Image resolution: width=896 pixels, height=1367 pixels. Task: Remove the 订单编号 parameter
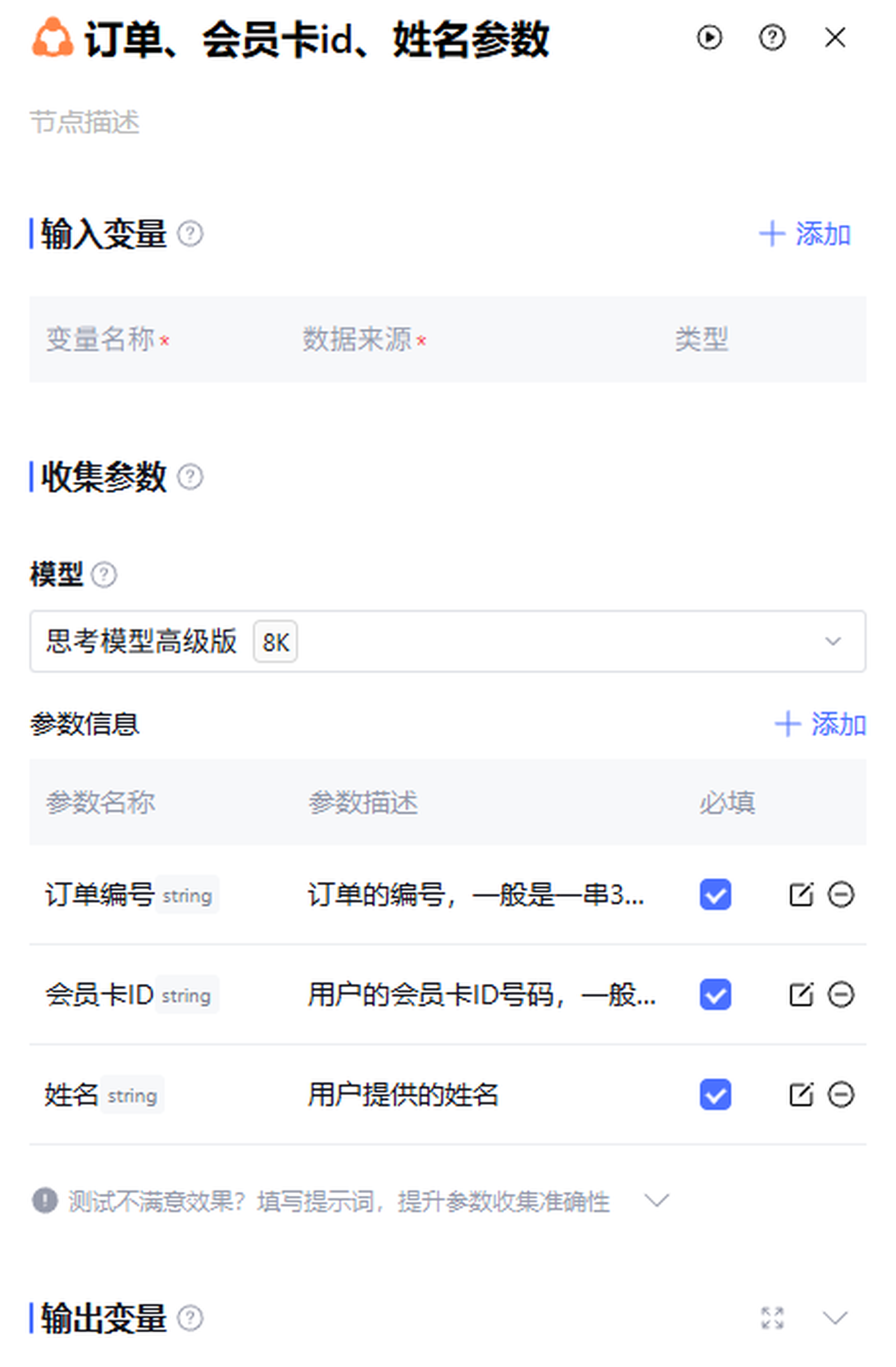pyautogui.click(x=841, y=894)
